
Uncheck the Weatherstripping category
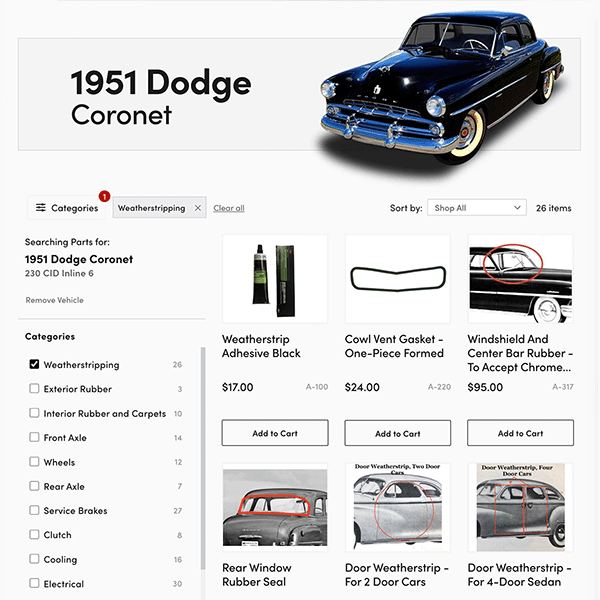pos(35,365)
